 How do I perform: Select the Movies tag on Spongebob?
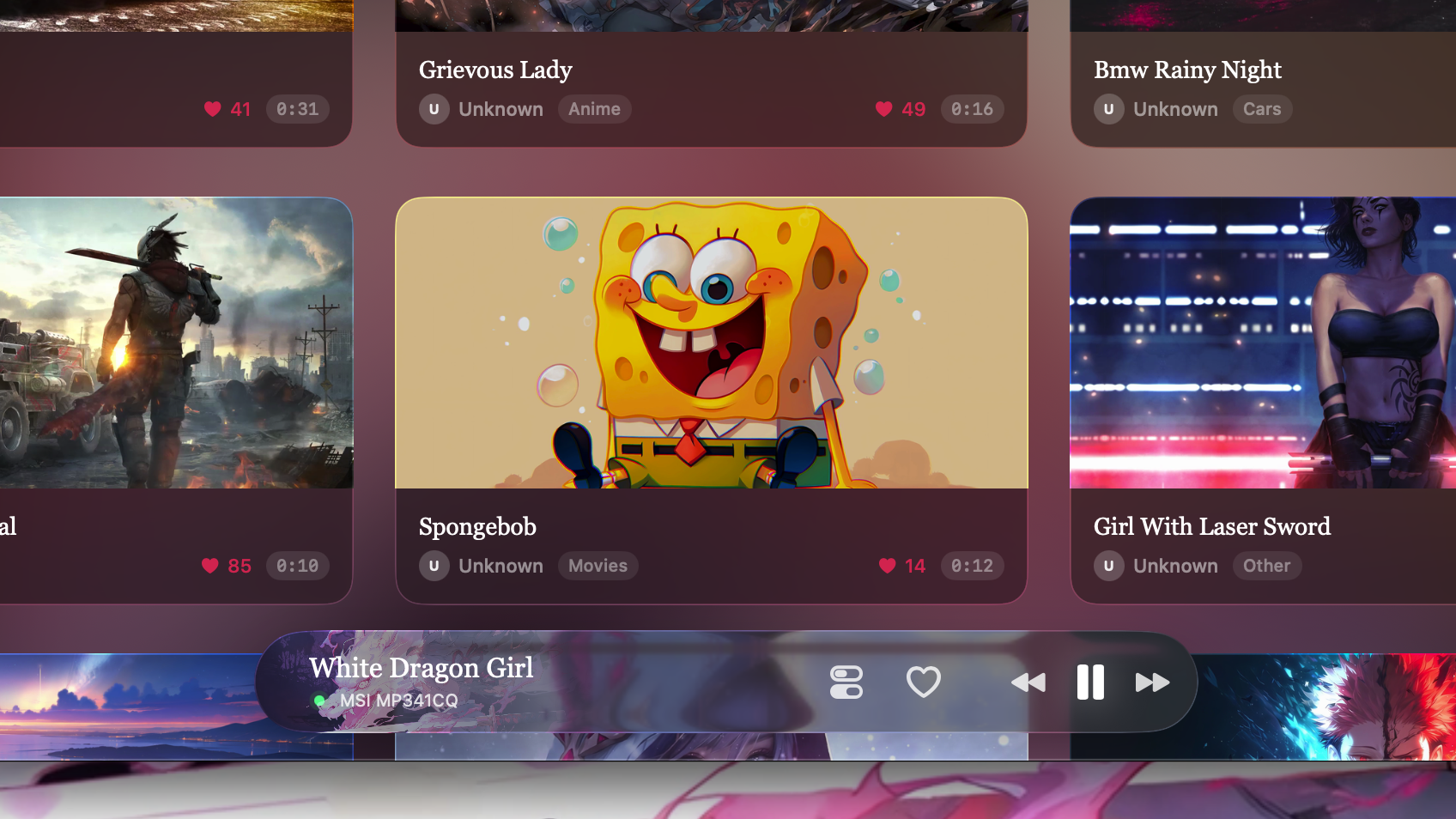tap(598, 566)
